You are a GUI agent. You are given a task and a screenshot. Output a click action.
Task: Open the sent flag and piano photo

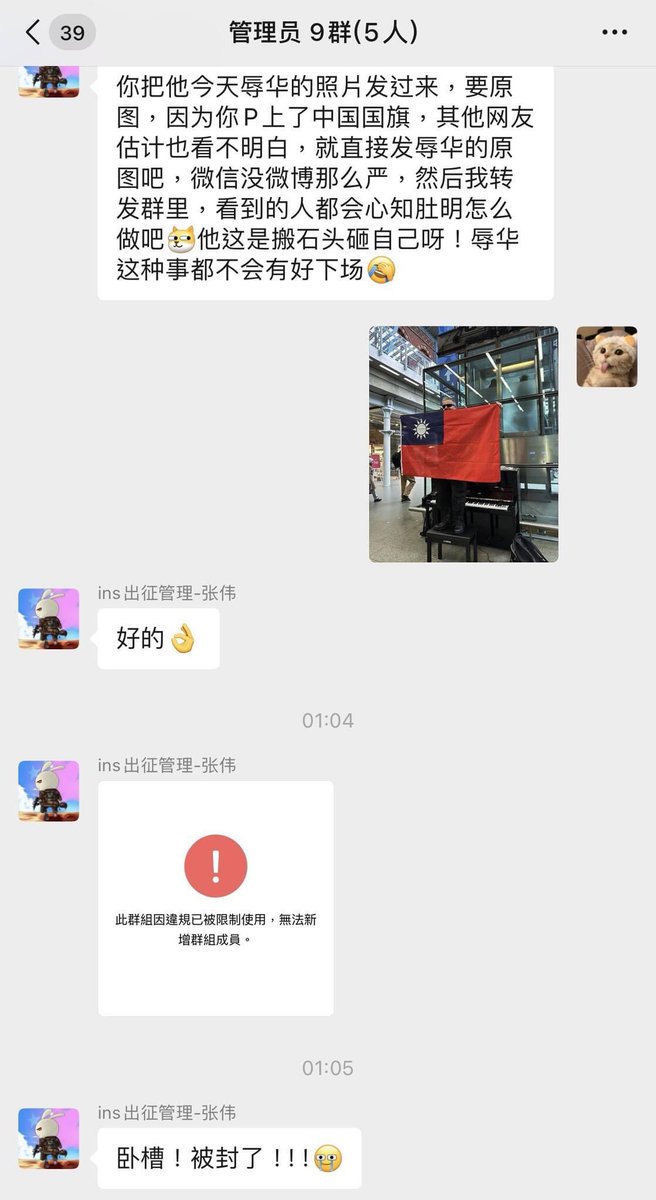463,443
